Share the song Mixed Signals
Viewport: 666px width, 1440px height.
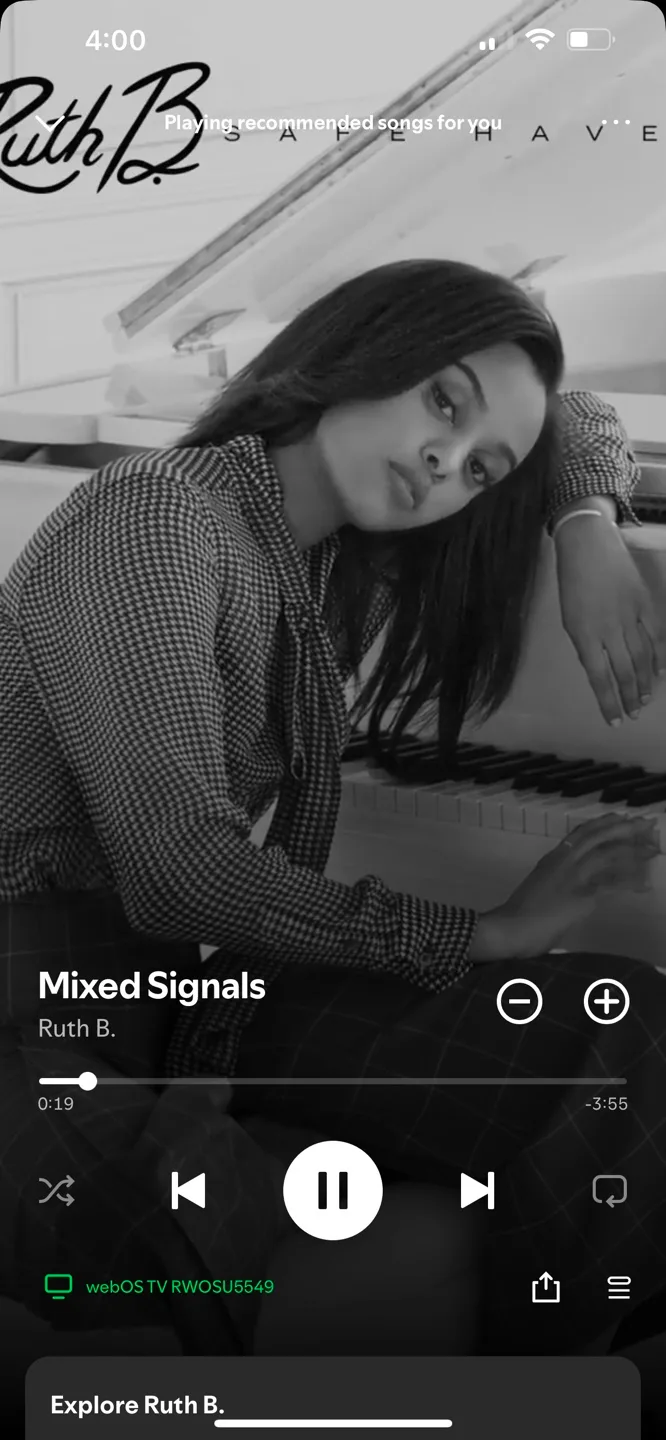tap(545, 1288)
